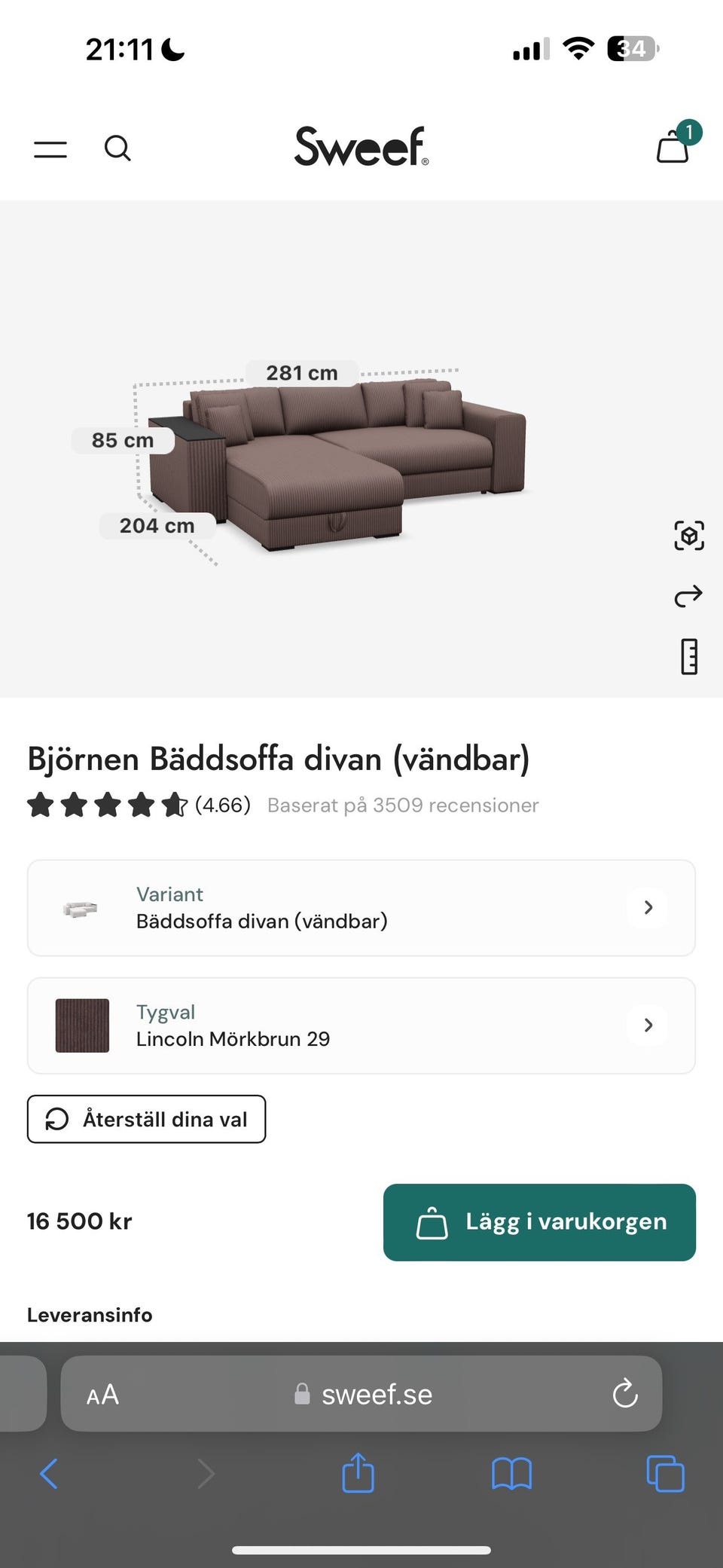Viewport: 723px width, 1568px height.
Task: Select the Lincoln Mörkbrun 29 fabric swatch
Action: click(81, 1025)
